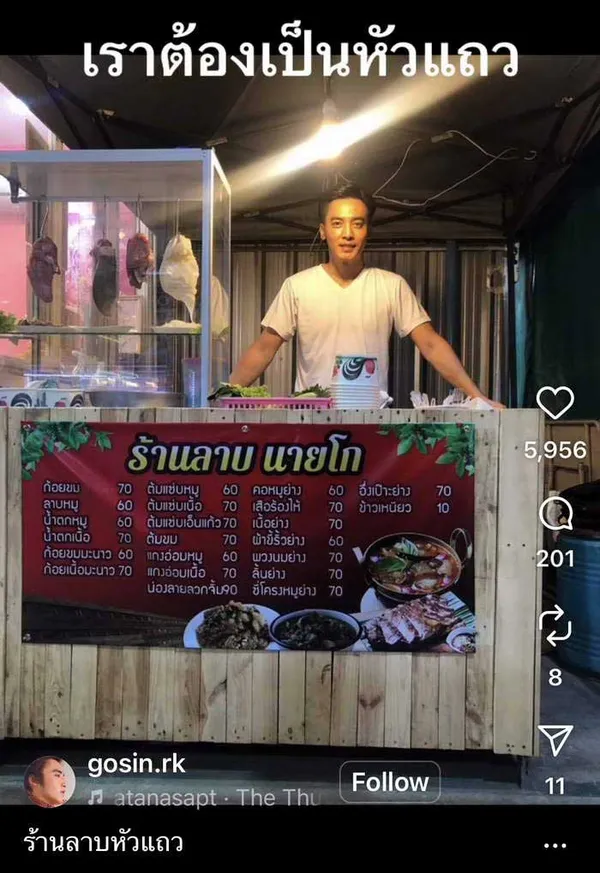
Task: Share the reel via the send icon
Action: coord(555,740)
